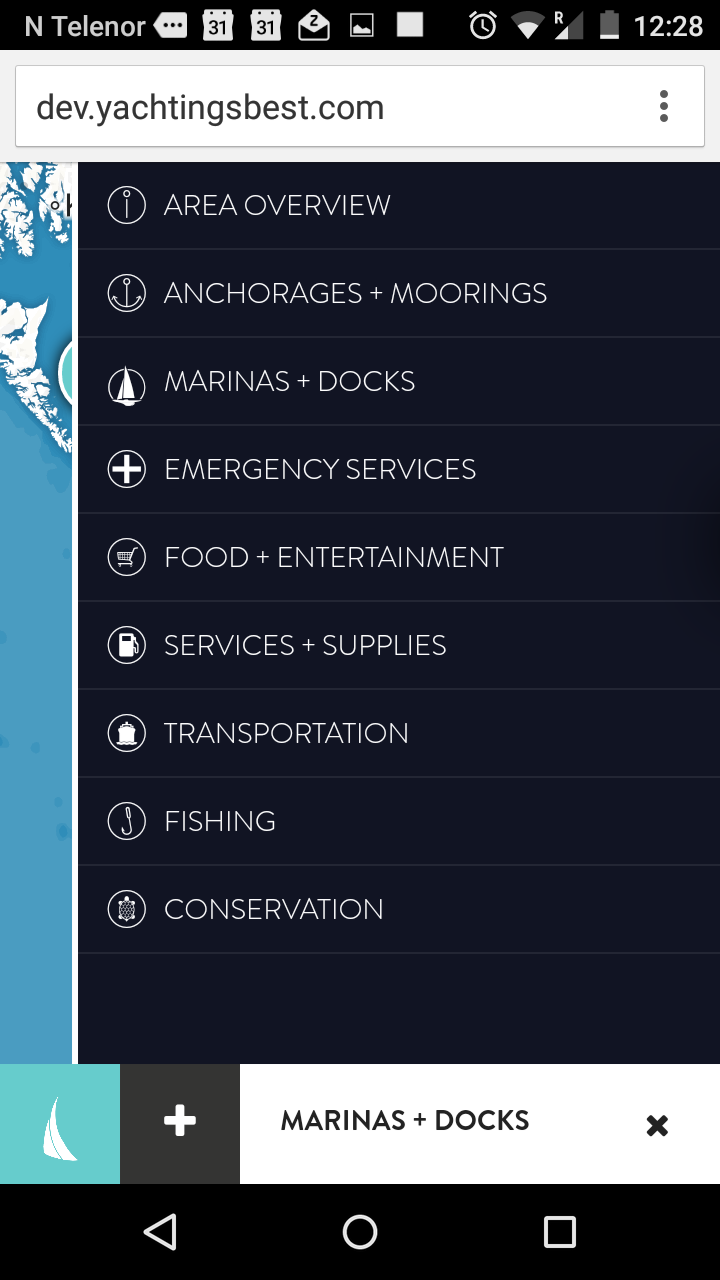
Task: Tap the plus button in bottom bar
Action: 180,1124
